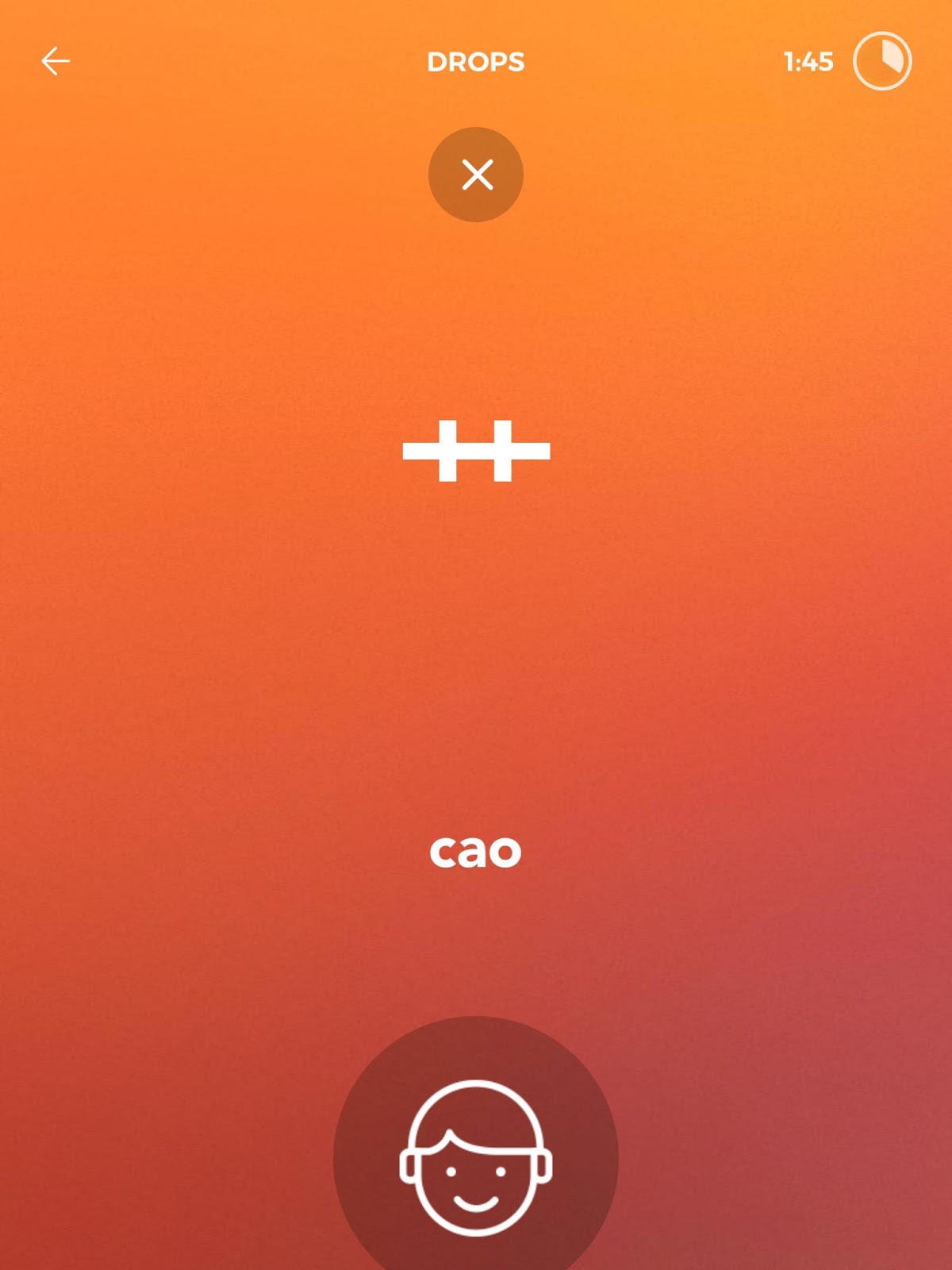Screen dimensions: 952x1270
Task: Open the circular countdown timer indicator
Action: [x=884, y=61]
